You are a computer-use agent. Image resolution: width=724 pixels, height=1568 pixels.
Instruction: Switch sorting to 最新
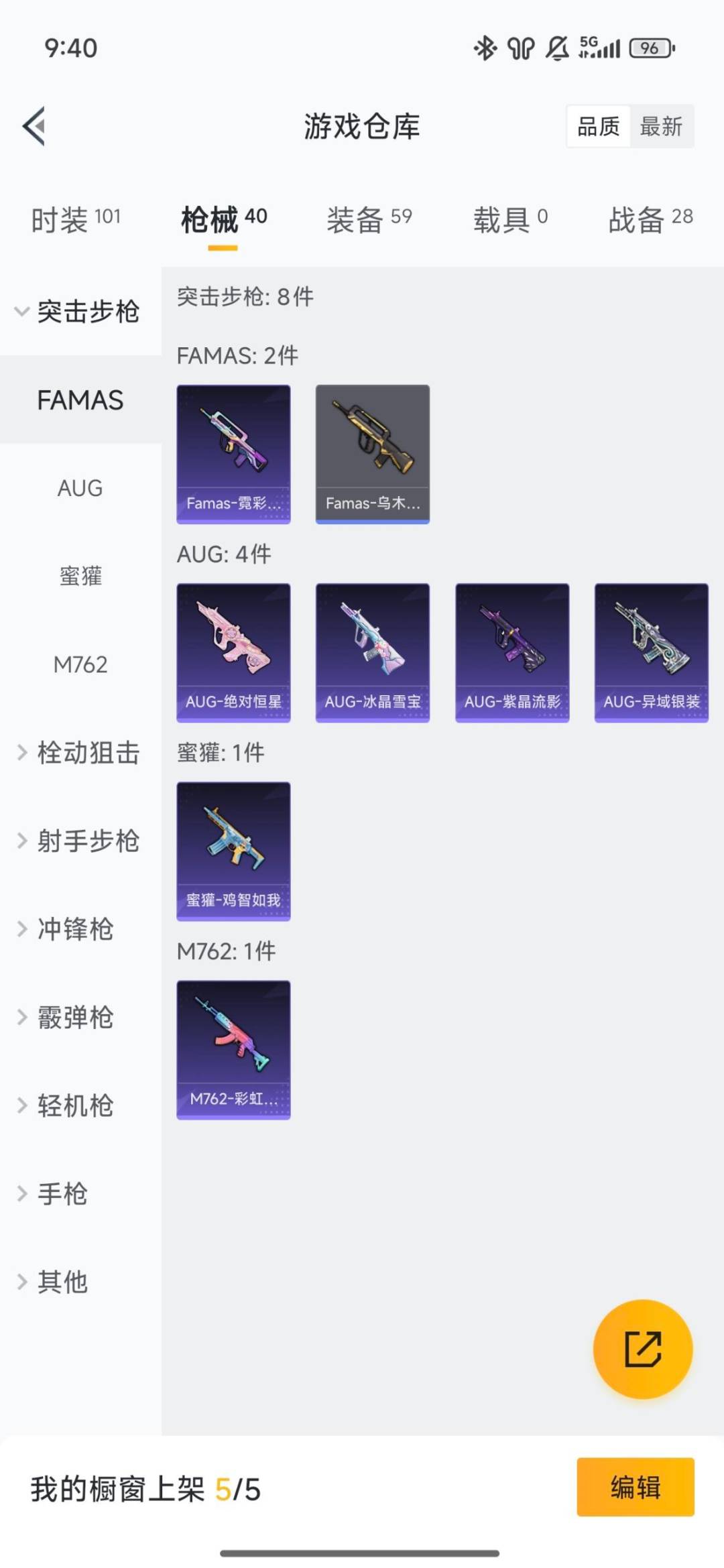(661, 127)
